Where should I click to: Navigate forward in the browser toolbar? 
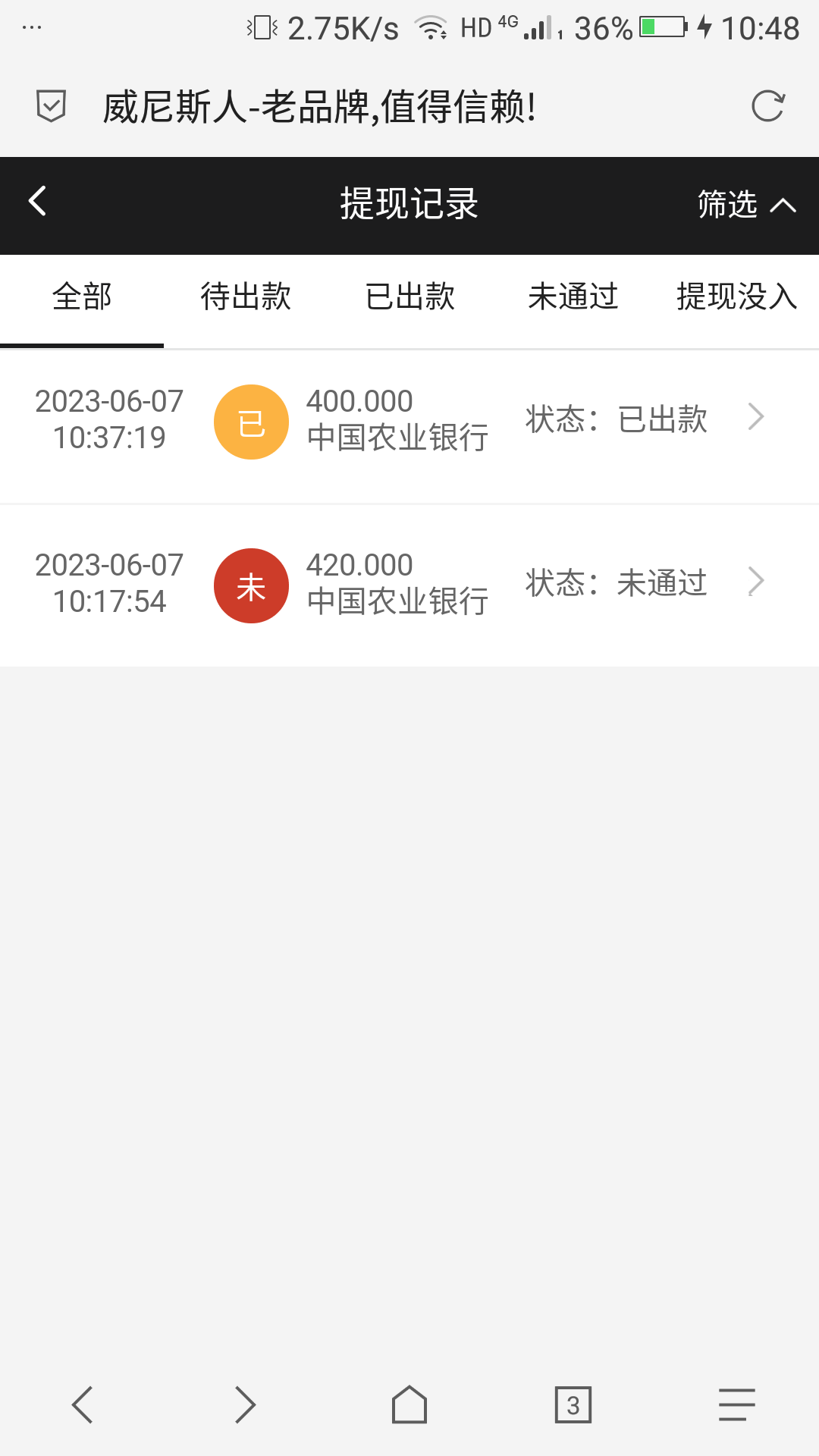[x=246, y=1404]
